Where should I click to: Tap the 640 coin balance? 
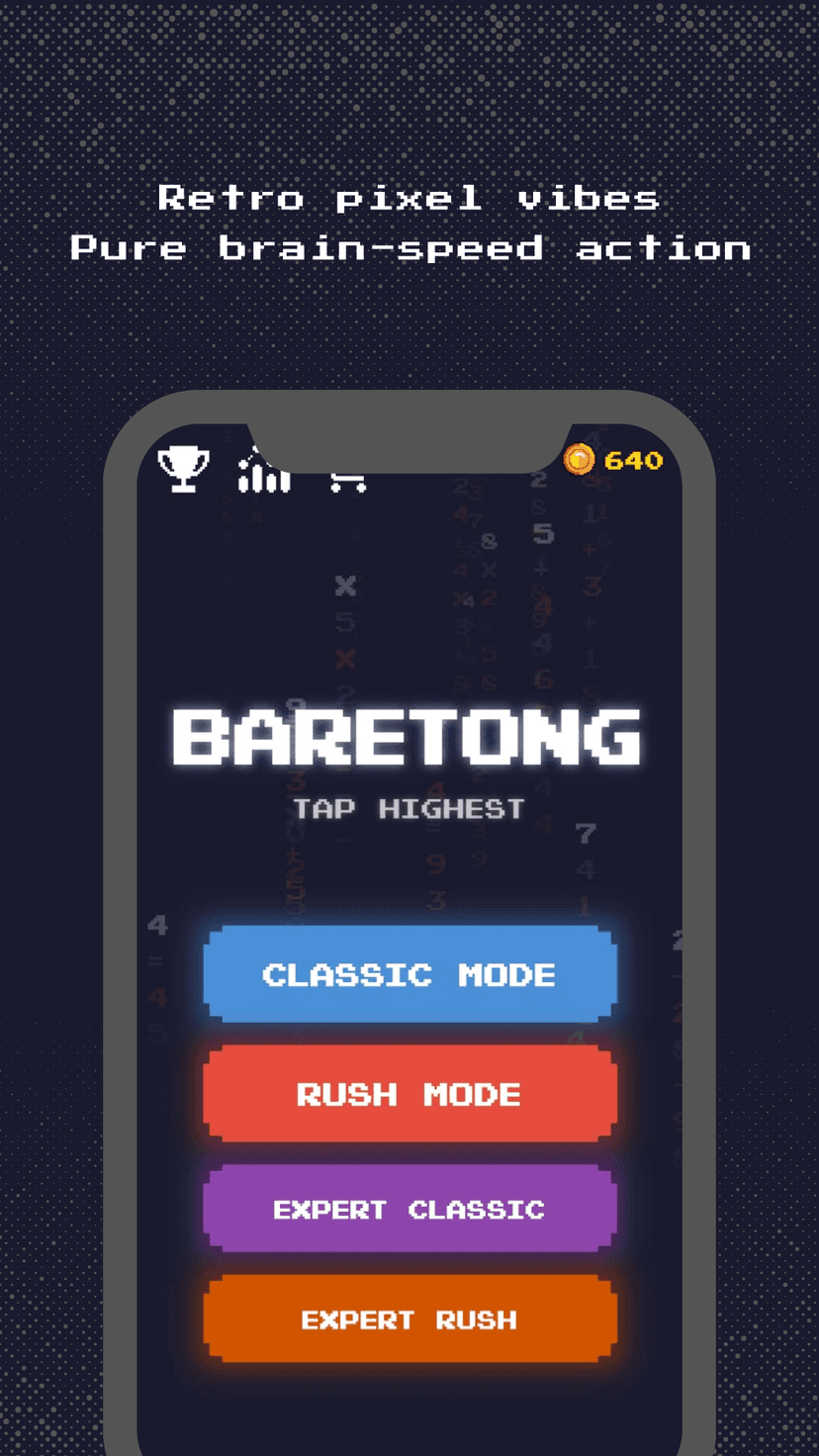point(633,459)
